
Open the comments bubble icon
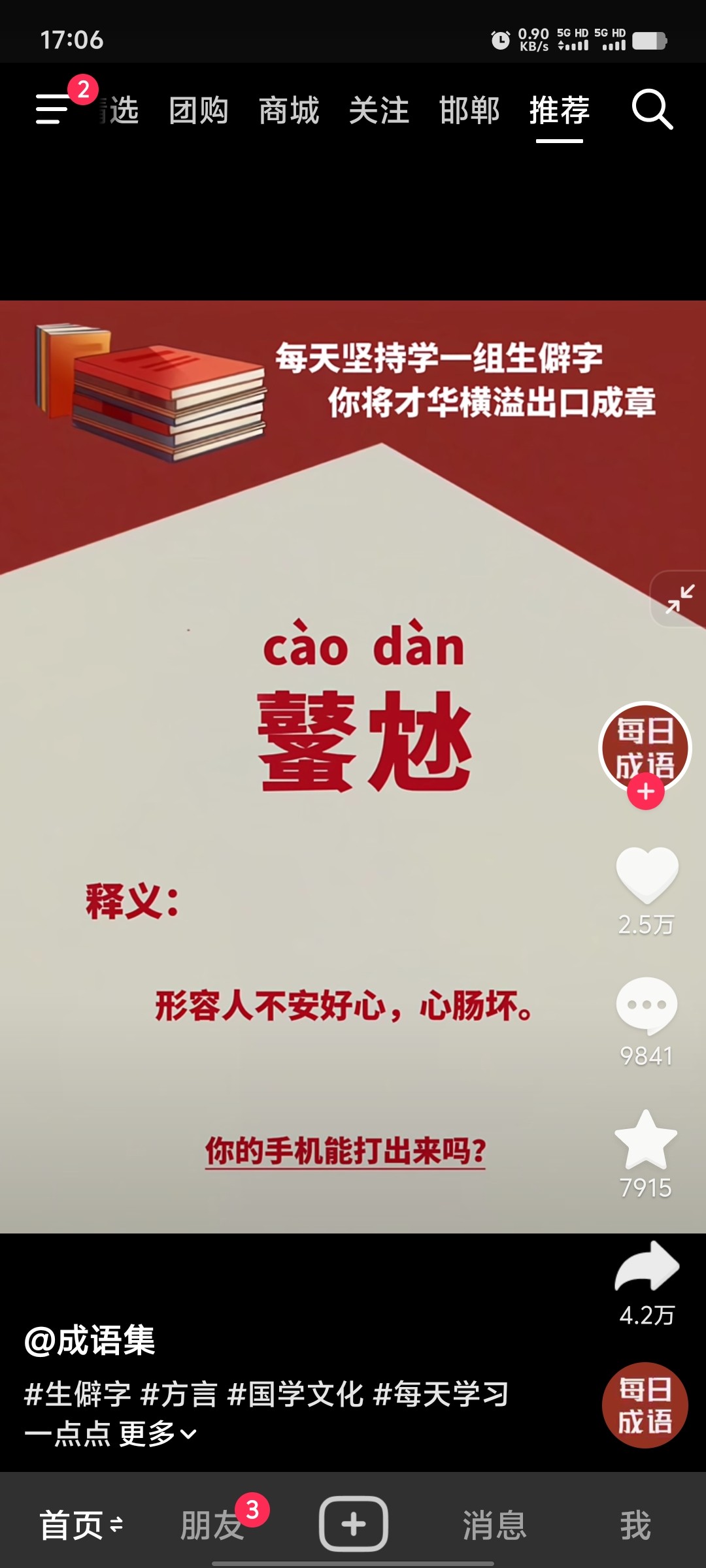(647, 1006)
